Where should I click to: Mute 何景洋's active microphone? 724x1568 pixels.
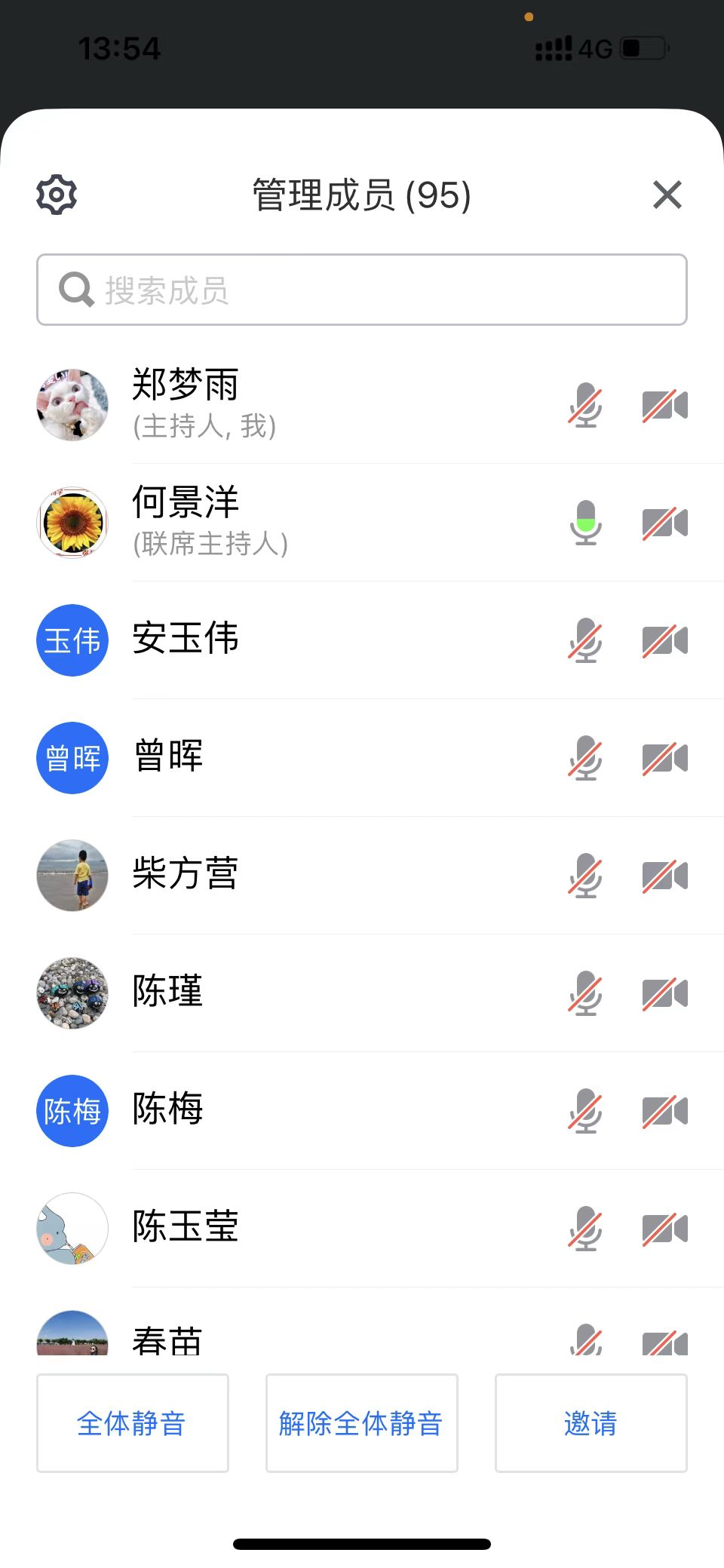(x=586, y=523)
